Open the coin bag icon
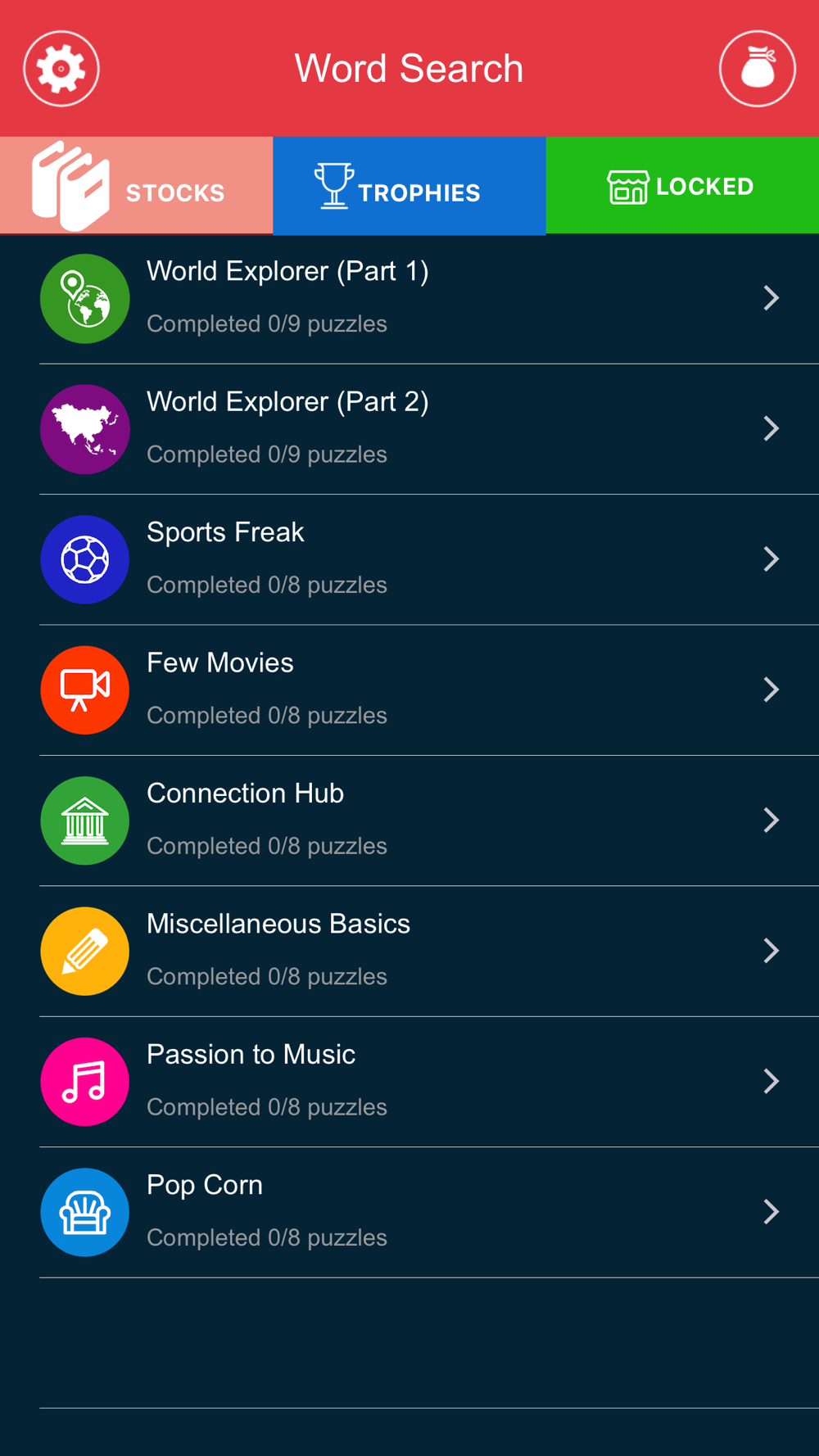This screenshot has height=1456, width=819. [758, 69]
